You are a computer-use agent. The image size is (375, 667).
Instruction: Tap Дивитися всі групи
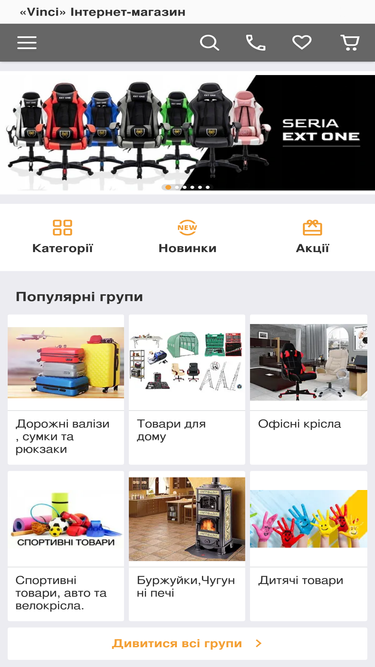[188, 643]
